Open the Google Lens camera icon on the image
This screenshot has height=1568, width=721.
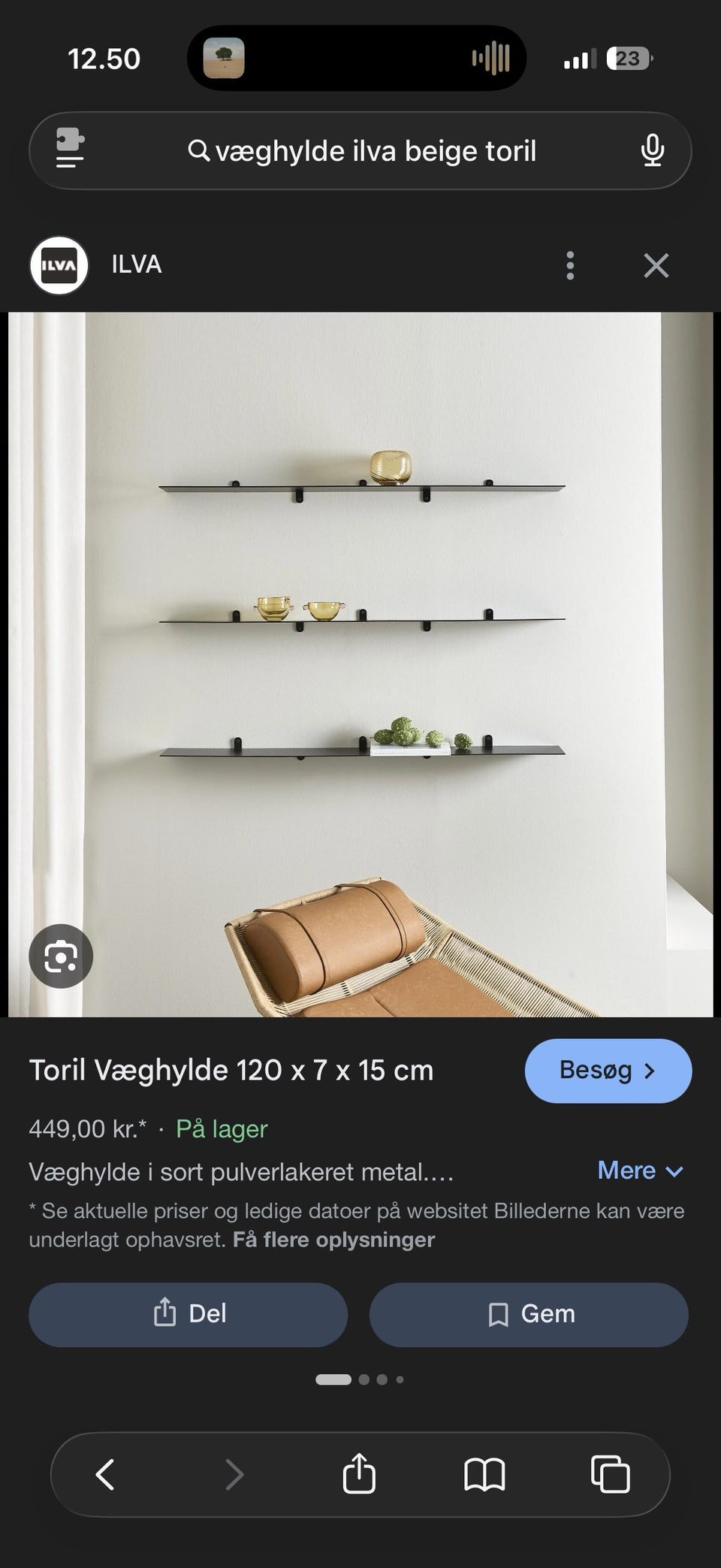[x=60, y=956]
